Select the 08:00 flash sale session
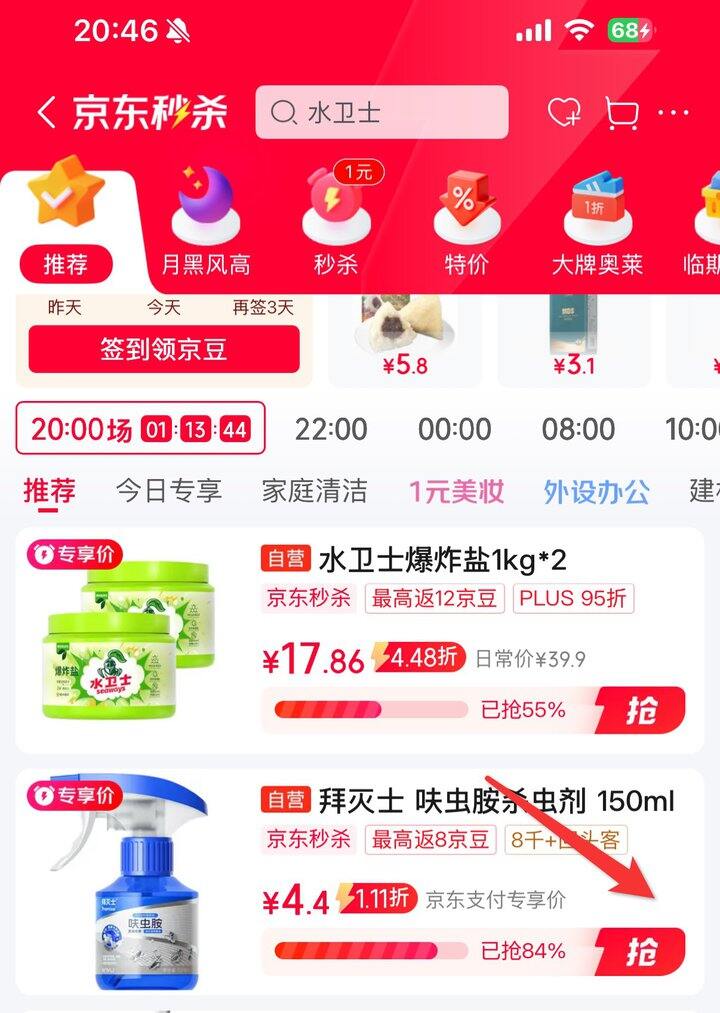 tap(578, 429)
